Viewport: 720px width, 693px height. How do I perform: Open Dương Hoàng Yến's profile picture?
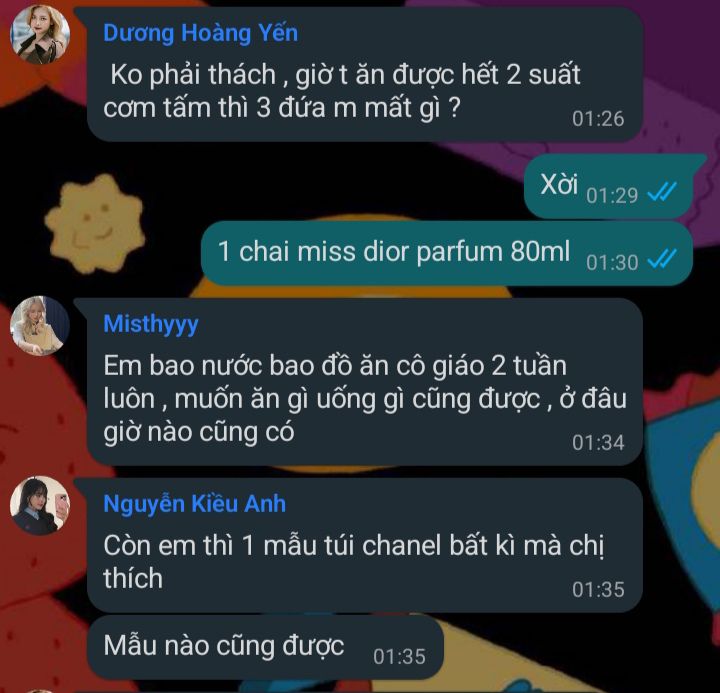[40, 34]
